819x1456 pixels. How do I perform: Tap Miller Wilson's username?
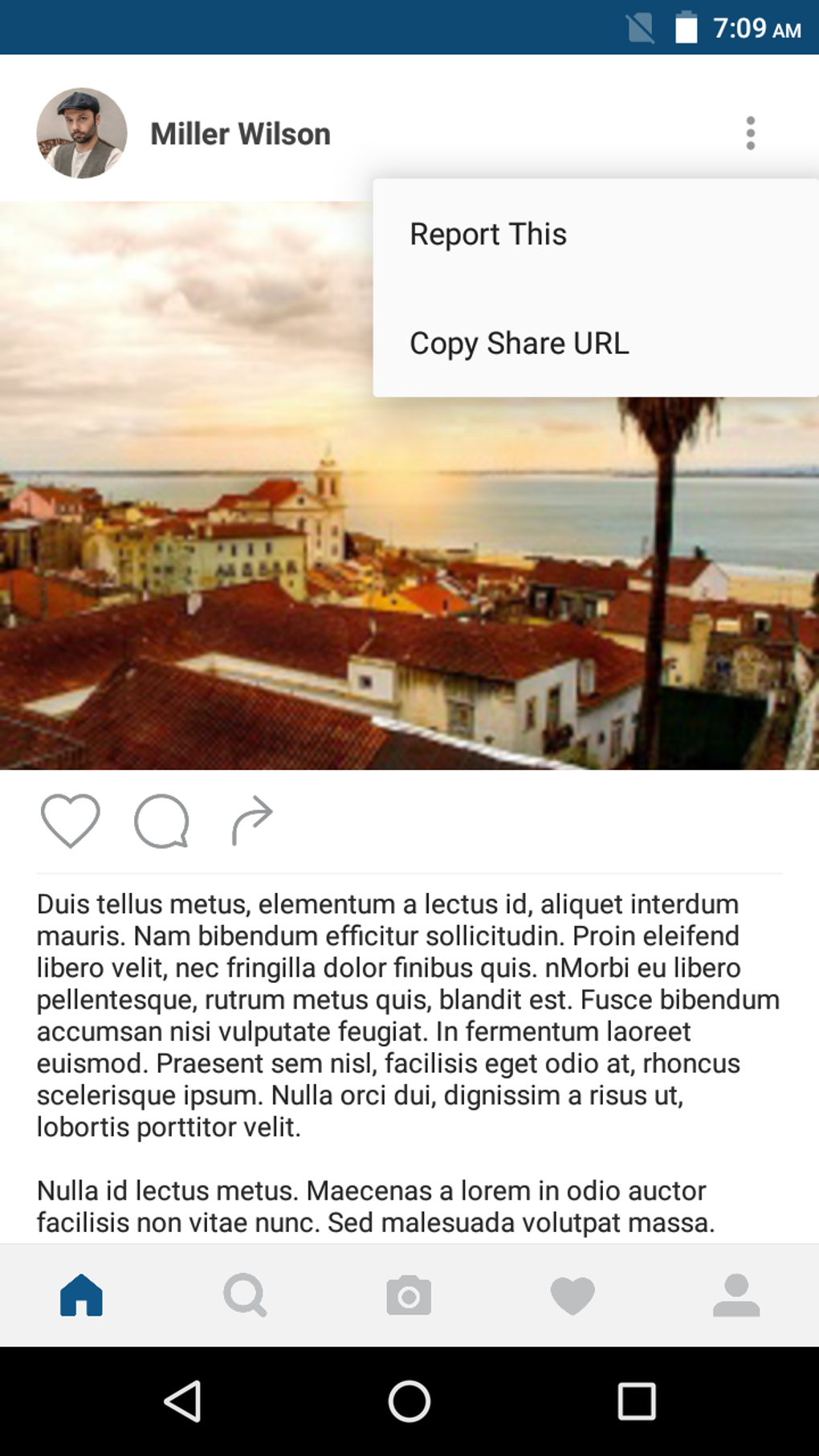tap(239, 133)
